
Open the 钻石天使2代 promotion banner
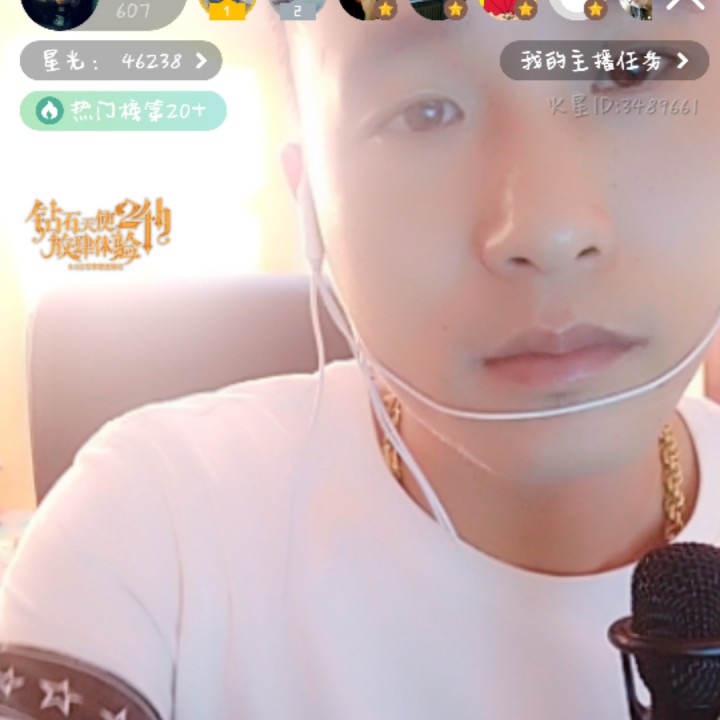tap(98, 234)
